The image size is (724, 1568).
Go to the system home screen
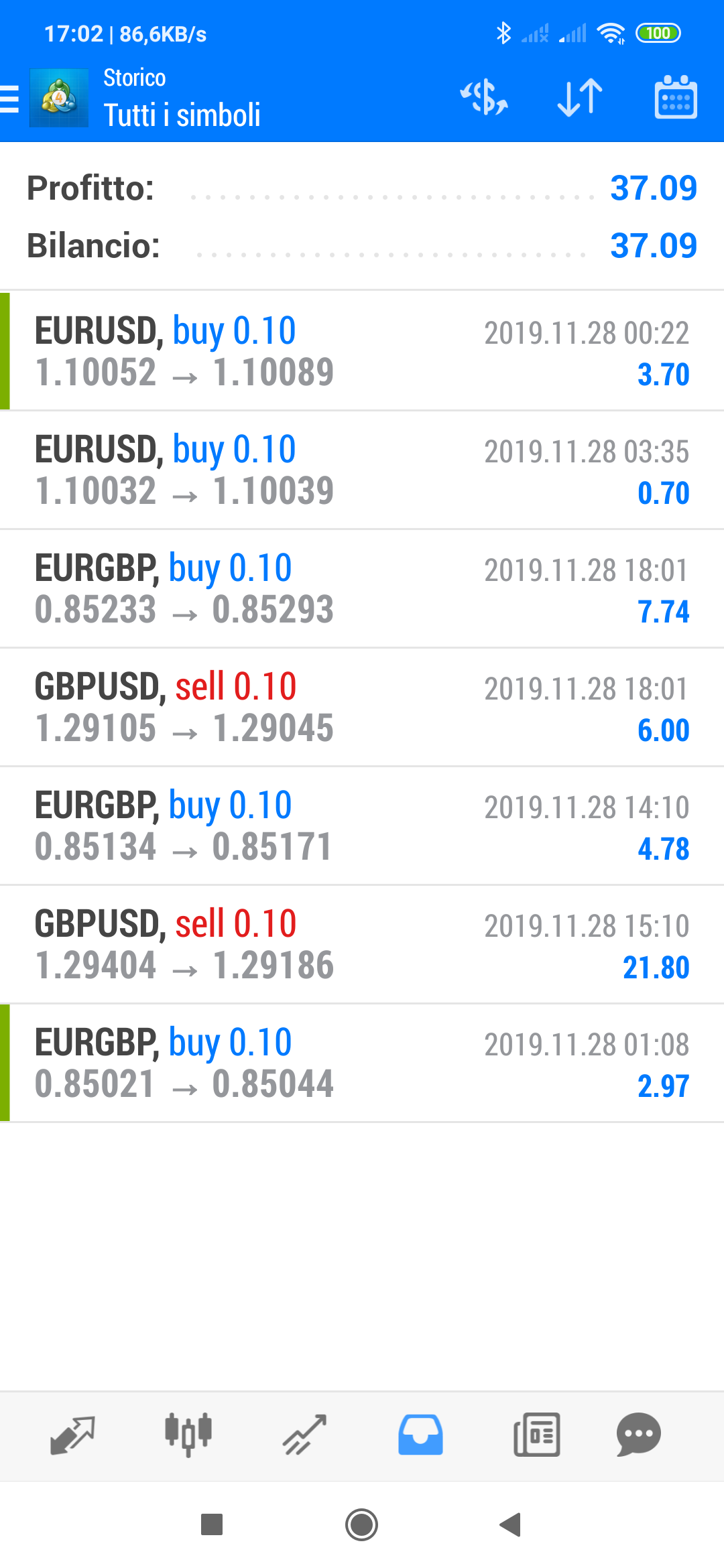pyautogui.click(x=361, y=1524)
